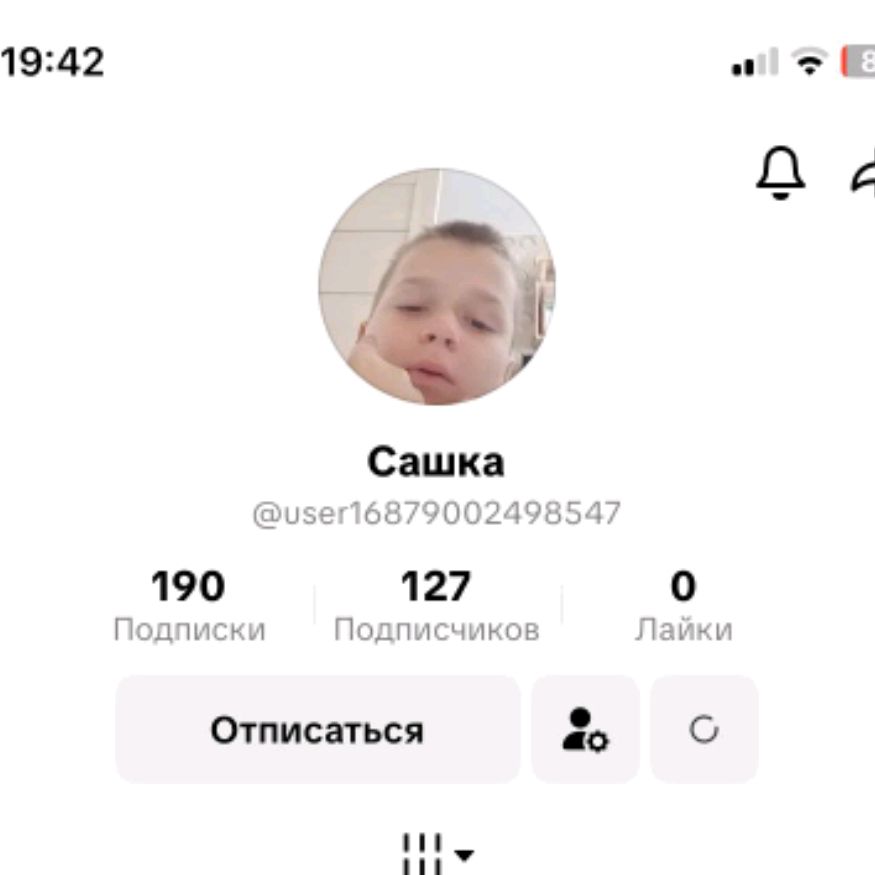Image resolution: width=875 pixels, height=875 pixels.
Task: Open the 127 Подписчиков list
Action: click(436, 606)
